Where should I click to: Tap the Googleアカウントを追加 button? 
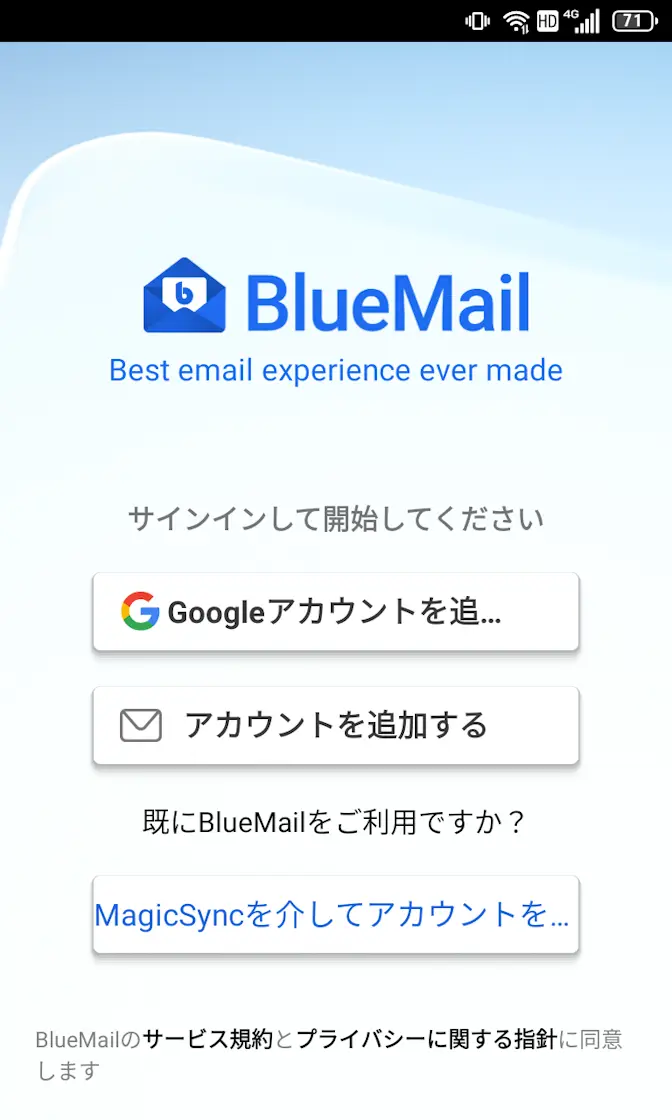[x=336, y=612]
